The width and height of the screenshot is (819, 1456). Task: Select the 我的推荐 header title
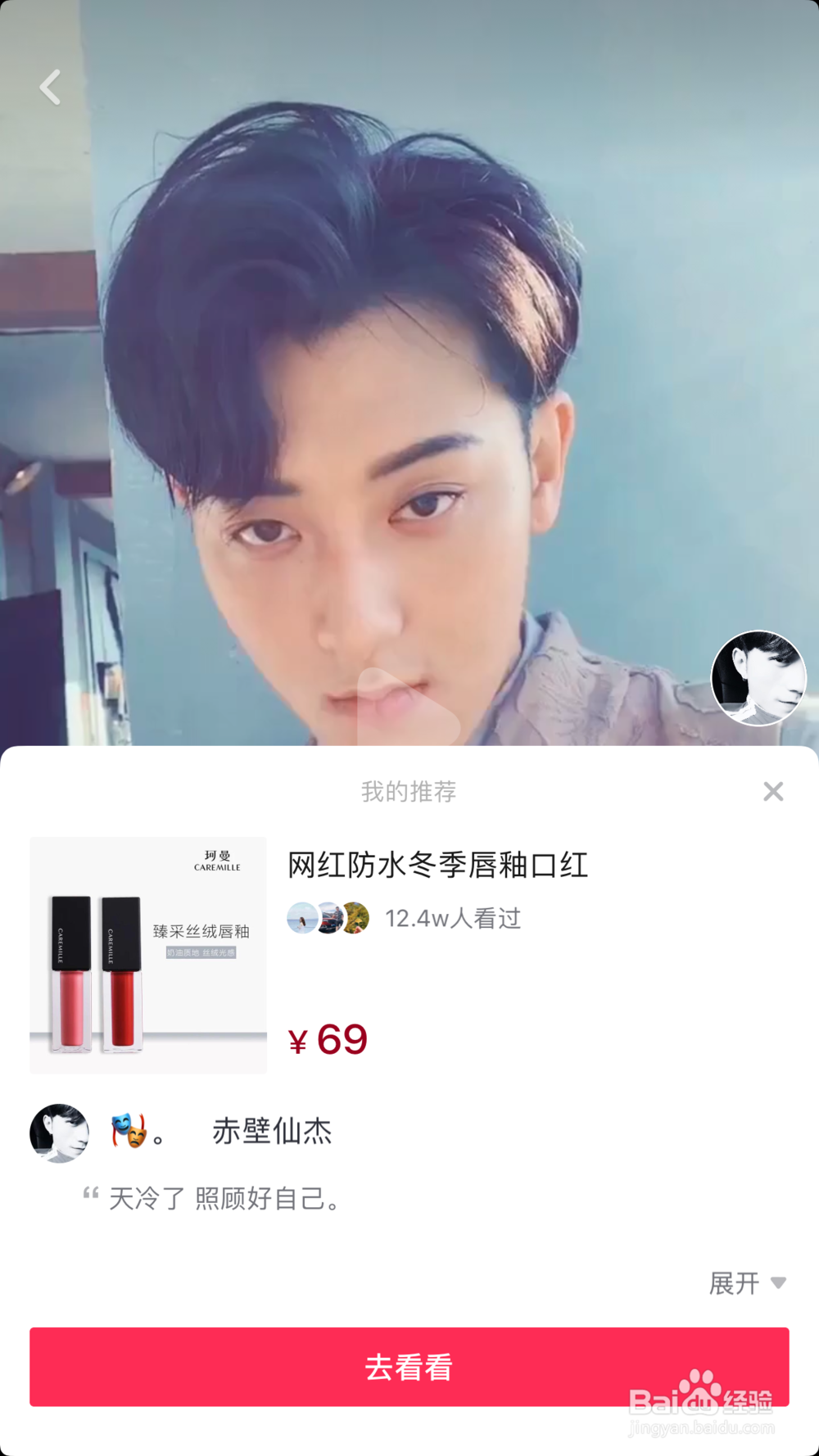click(409, 791)
